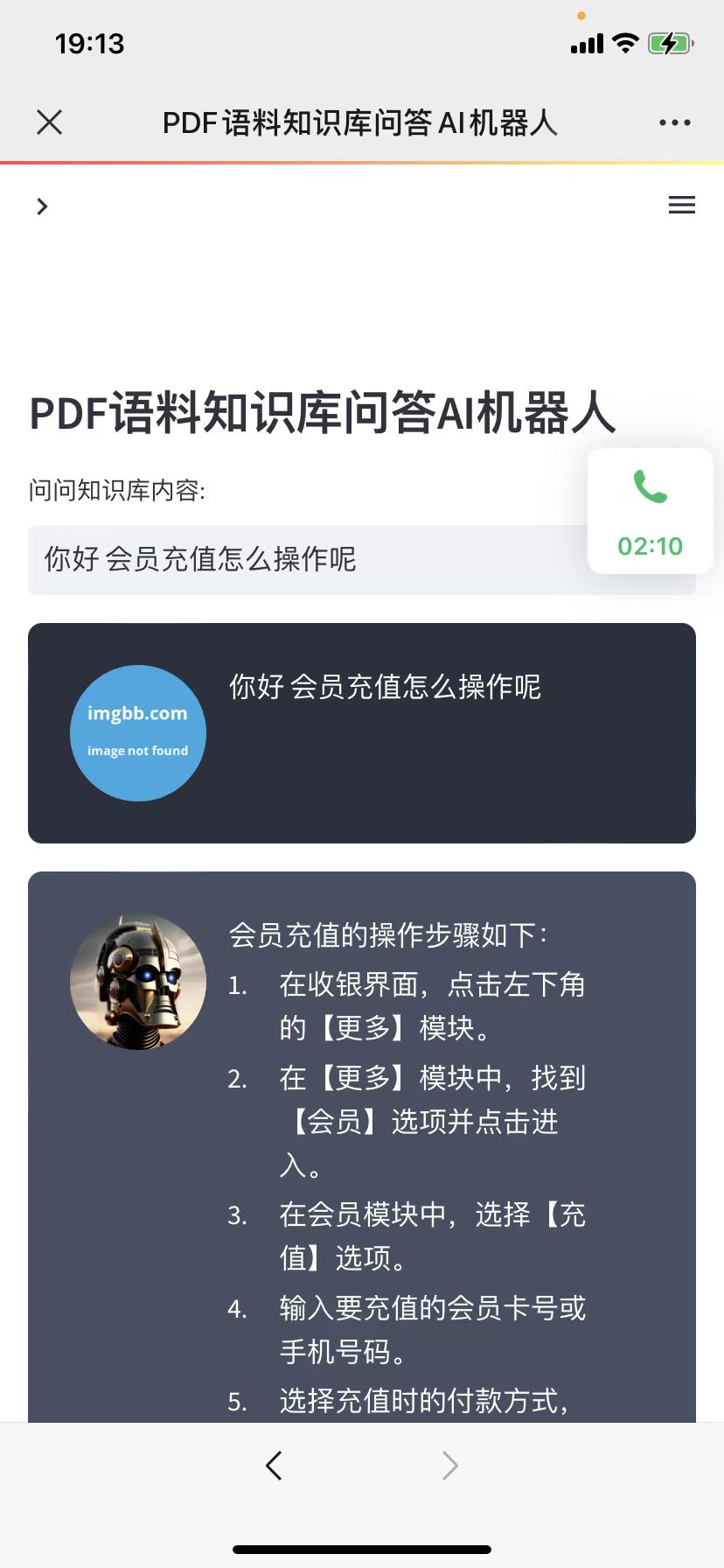Close the PDF knowledge base web page

pos(50,122)
